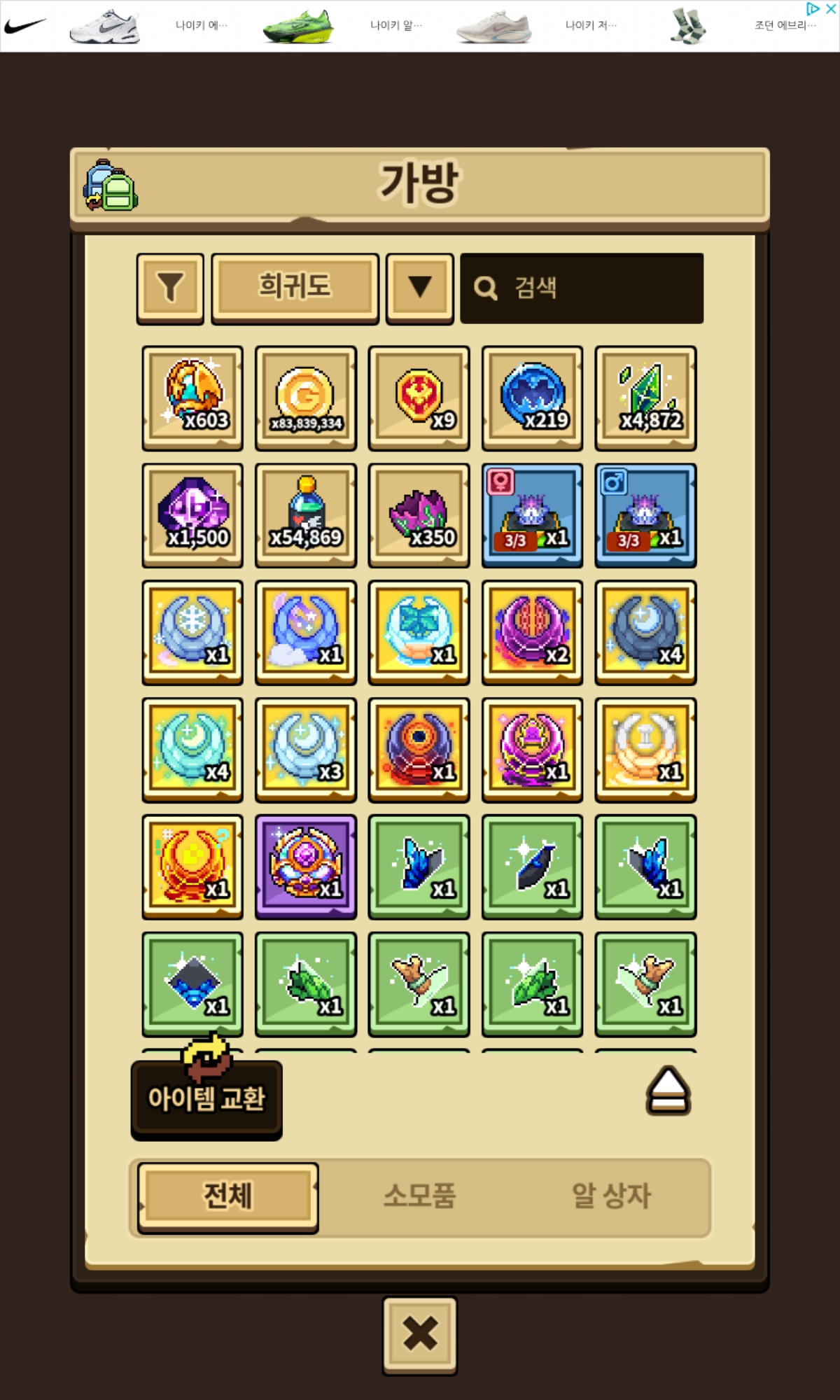Toggle sort order with the down arrow
The width and height of the screenshot is (840, 1400).
(x=419, y=288)
